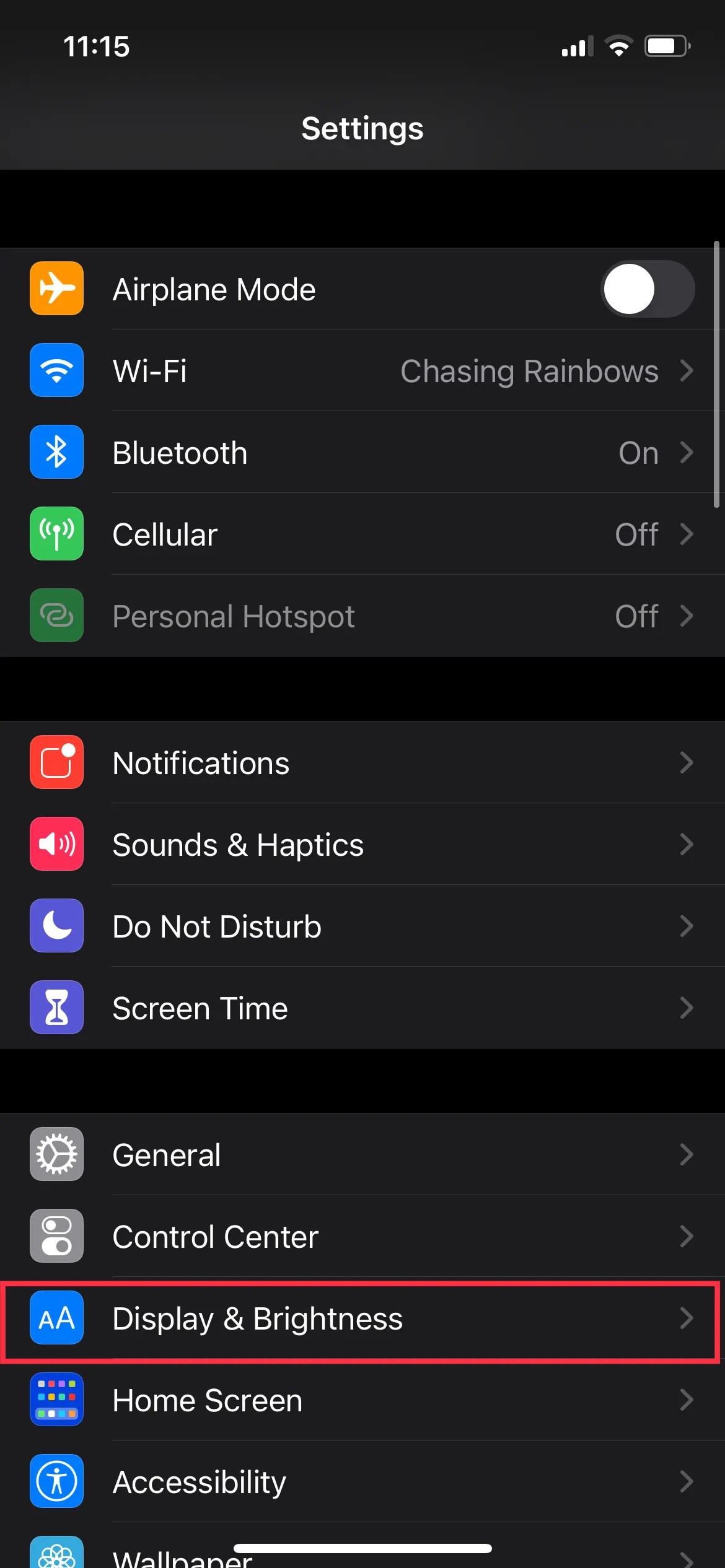
Task: Tap the red Notifications icon
Action: (x=56, y=762)
